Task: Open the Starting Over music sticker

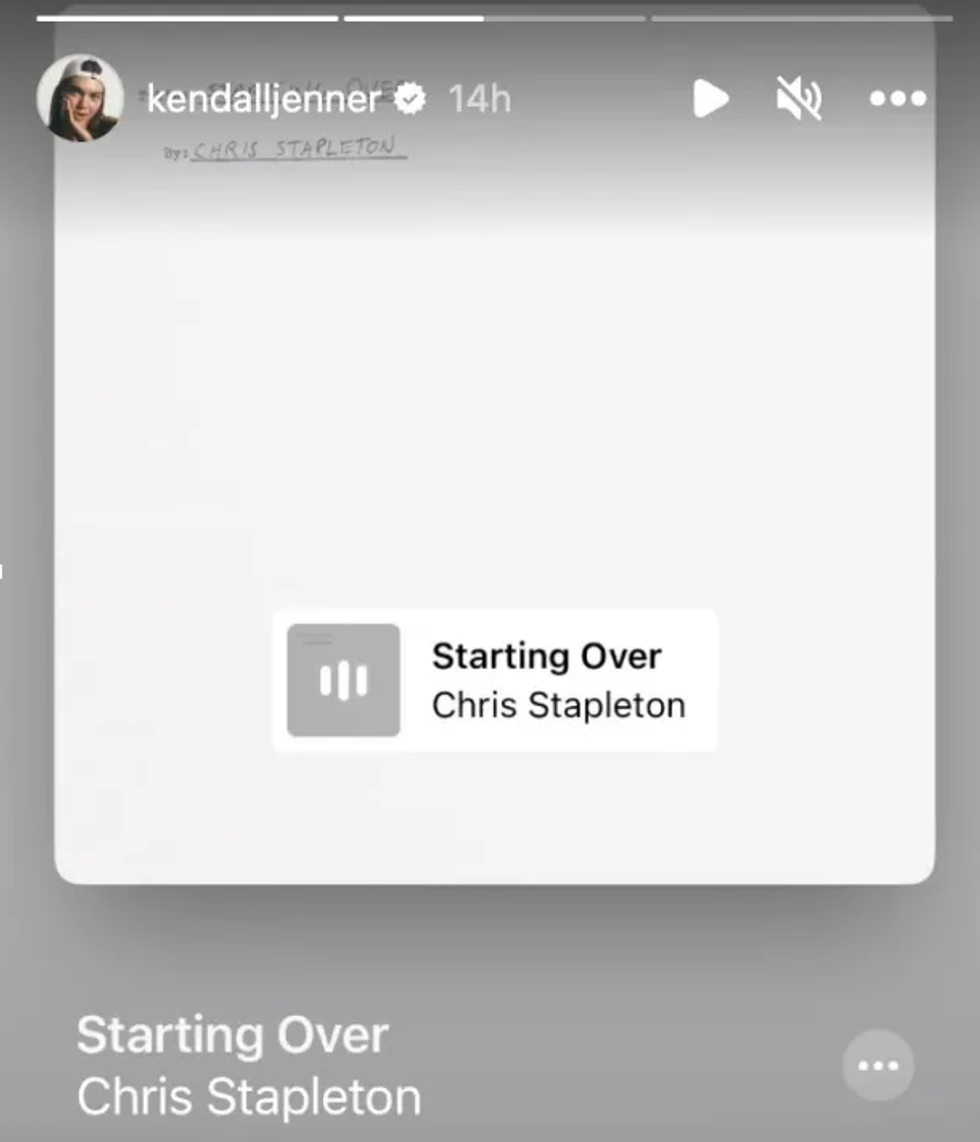Action: click(x=495, y=681)
